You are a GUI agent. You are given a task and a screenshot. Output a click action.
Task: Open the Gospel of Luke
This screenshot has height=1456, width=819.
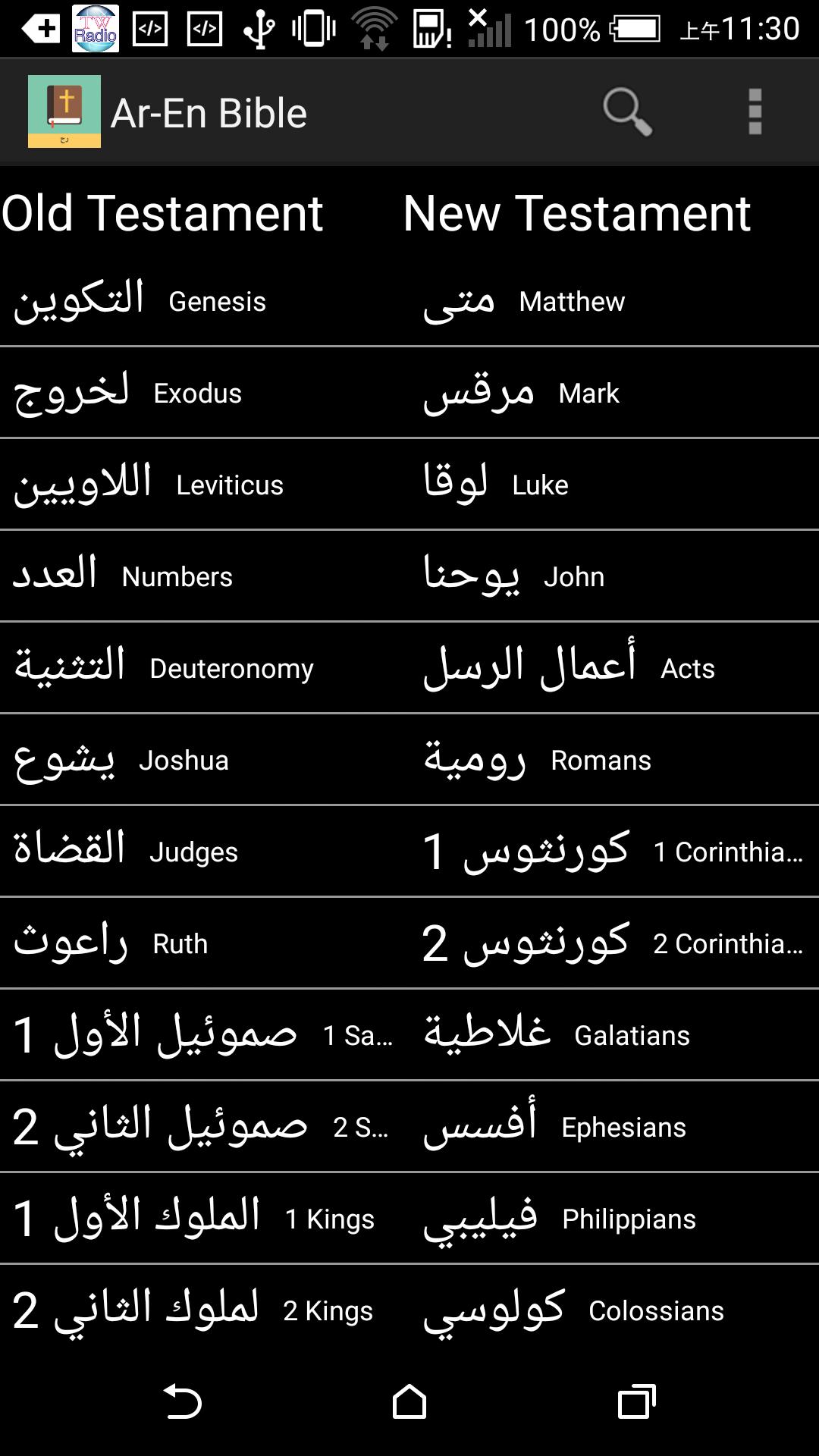[496, 485]
